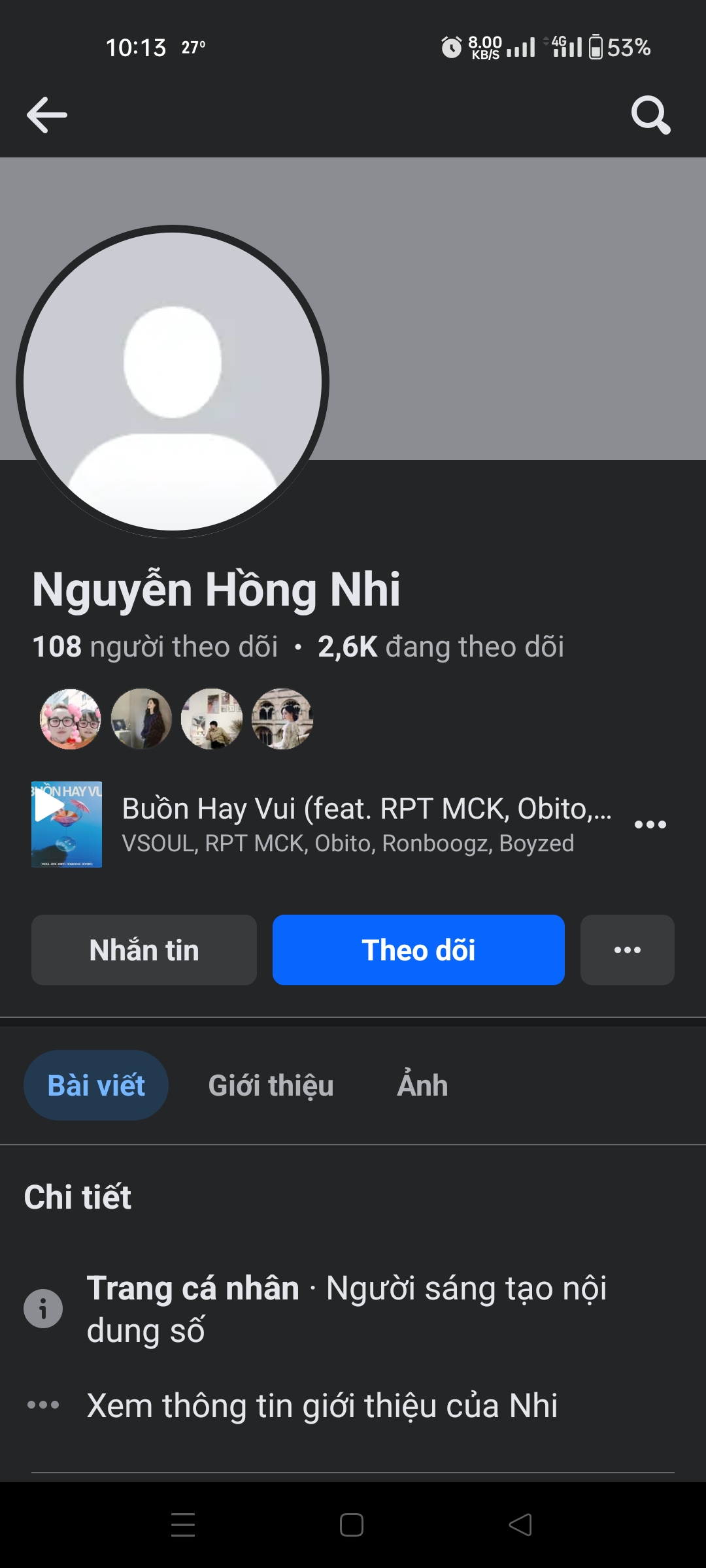This screenshot has height=1568, width=706.
Task: View Nguyễn Hồng Nhi's profile picture
Action: click(x=173, y=382)
